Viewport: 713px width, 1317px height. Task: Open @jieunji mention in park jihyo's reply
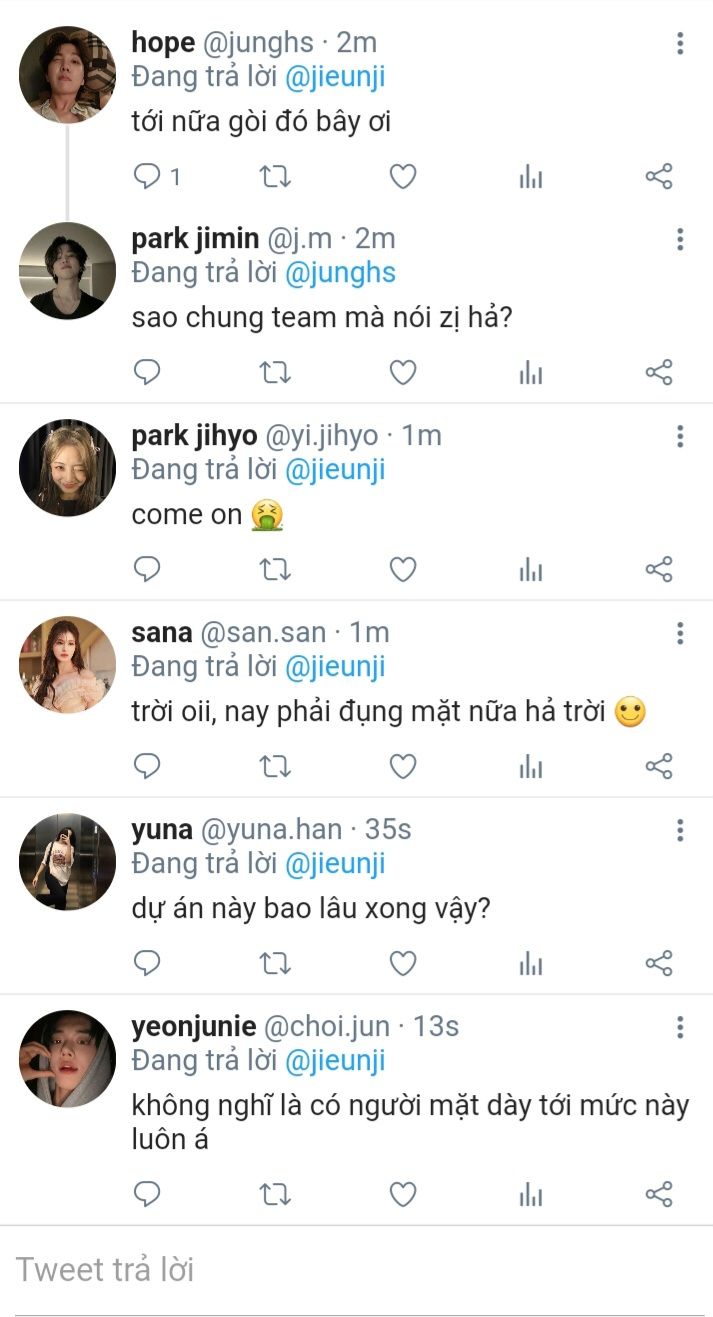pyautogui.click(x=335, y=469)
